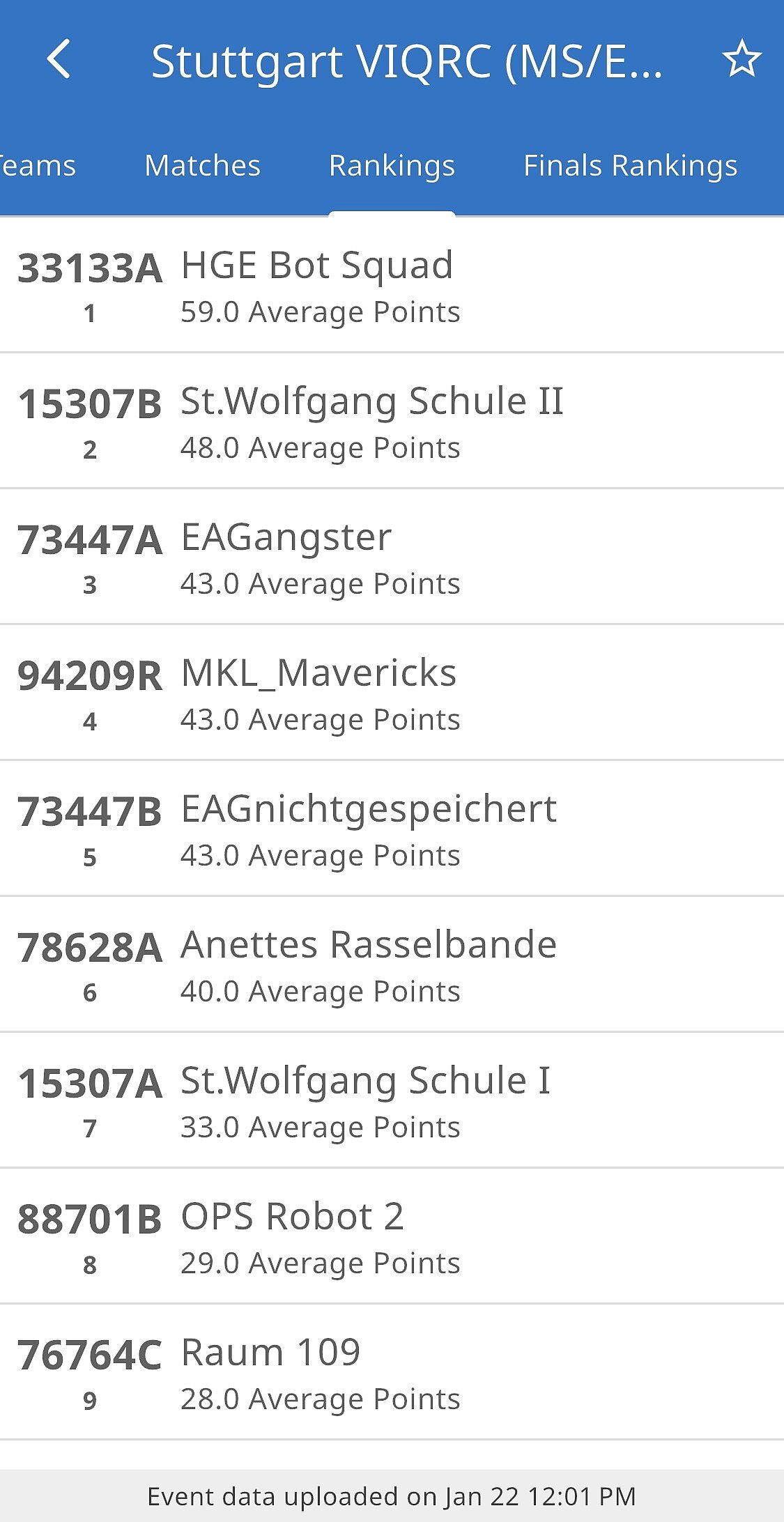
Task: View team 76764C Raum 109
Action: (x=392, y=1372)
